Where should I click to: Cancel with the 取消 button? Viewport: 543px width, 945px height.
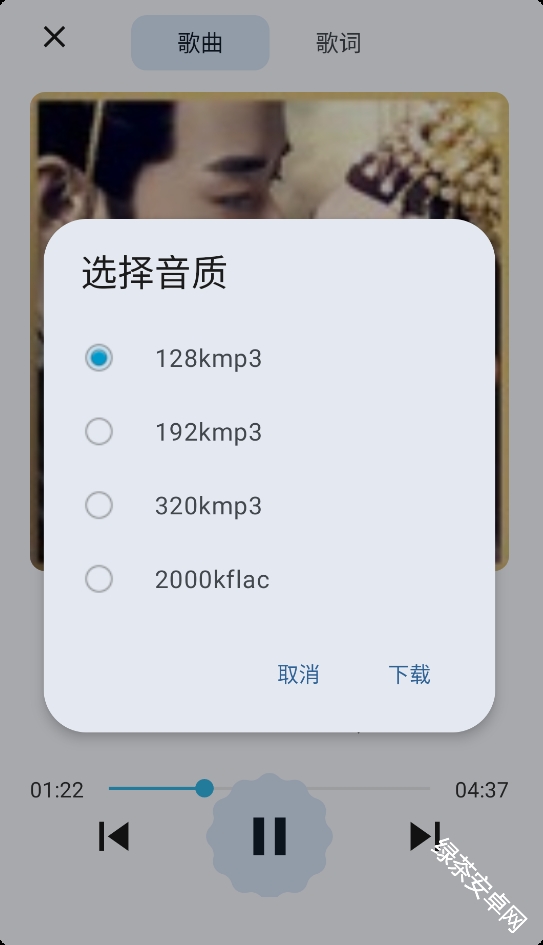tap(298, 674)
